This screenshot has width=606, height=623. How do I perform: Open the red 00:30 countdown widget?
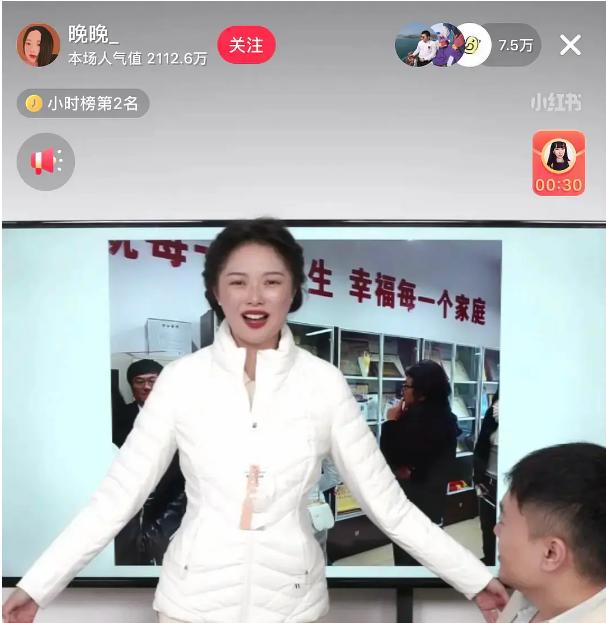(x=558, y=163)
